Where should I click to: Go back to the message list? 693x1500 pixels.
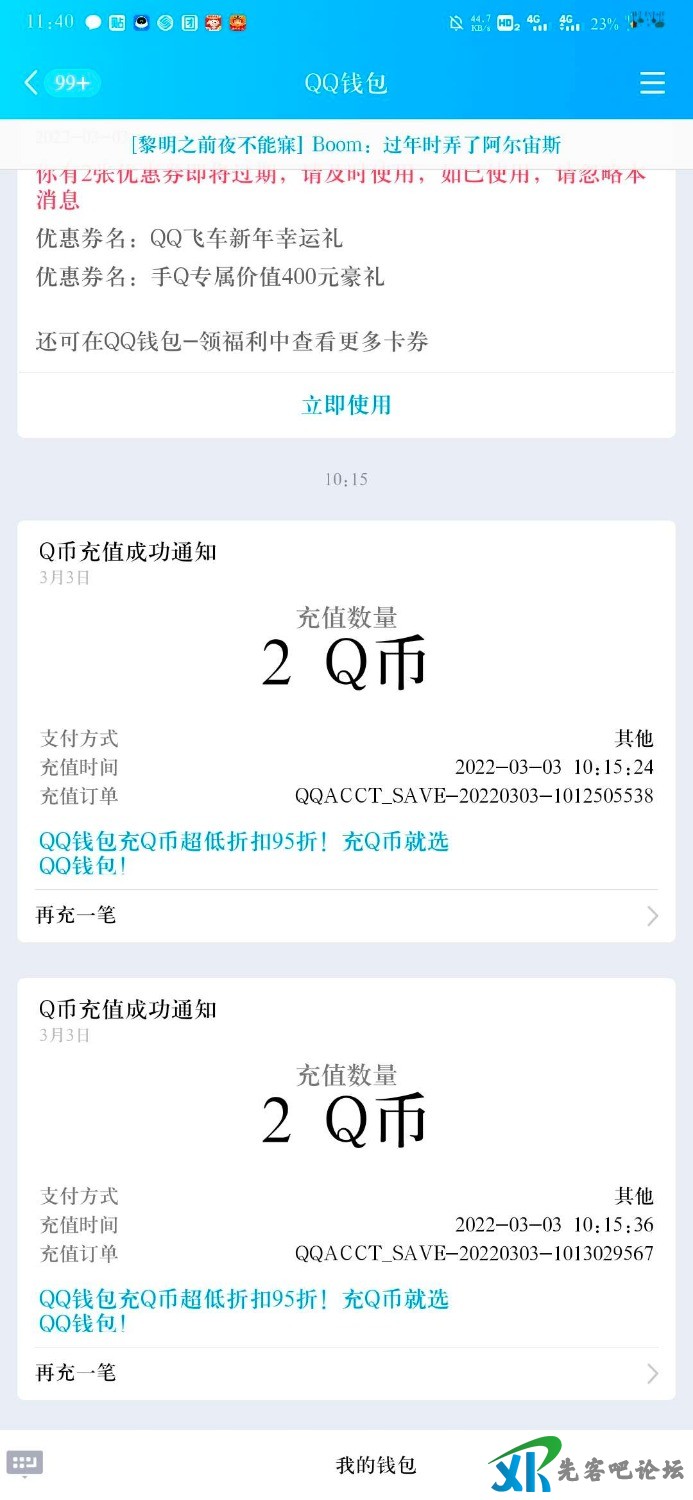pyautogui.click(x=32, y=83)
